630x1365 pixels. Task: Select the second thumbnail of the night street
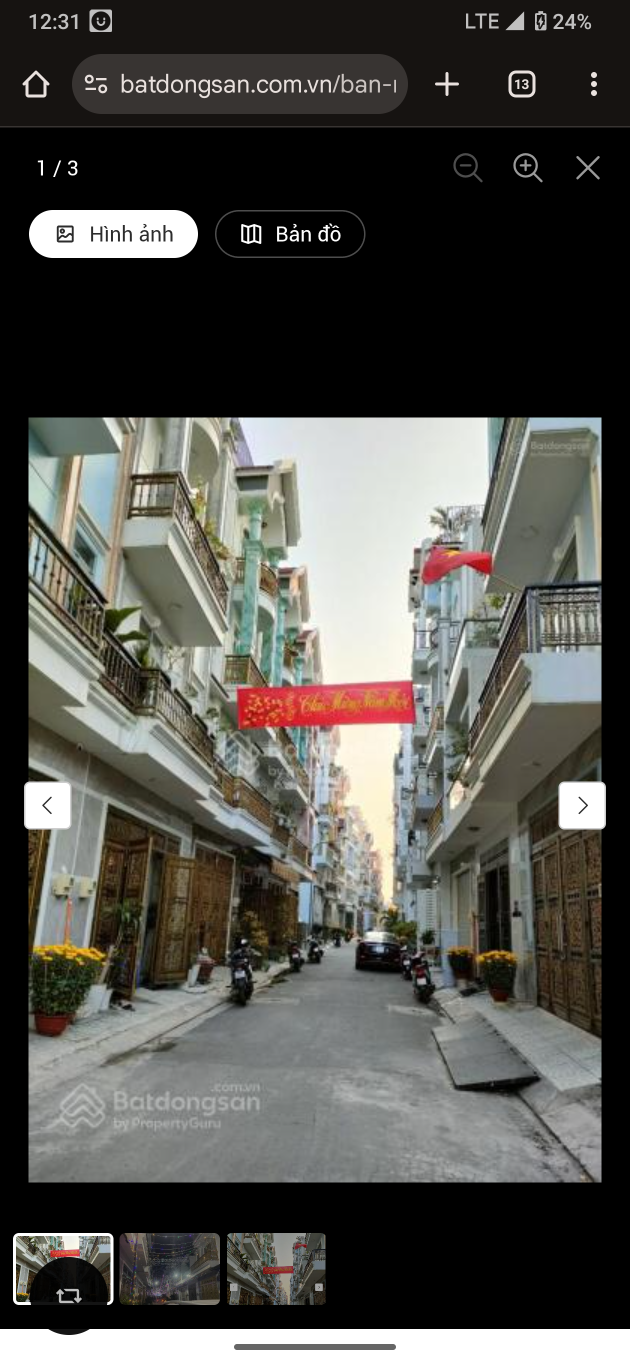pos(169,1269)
